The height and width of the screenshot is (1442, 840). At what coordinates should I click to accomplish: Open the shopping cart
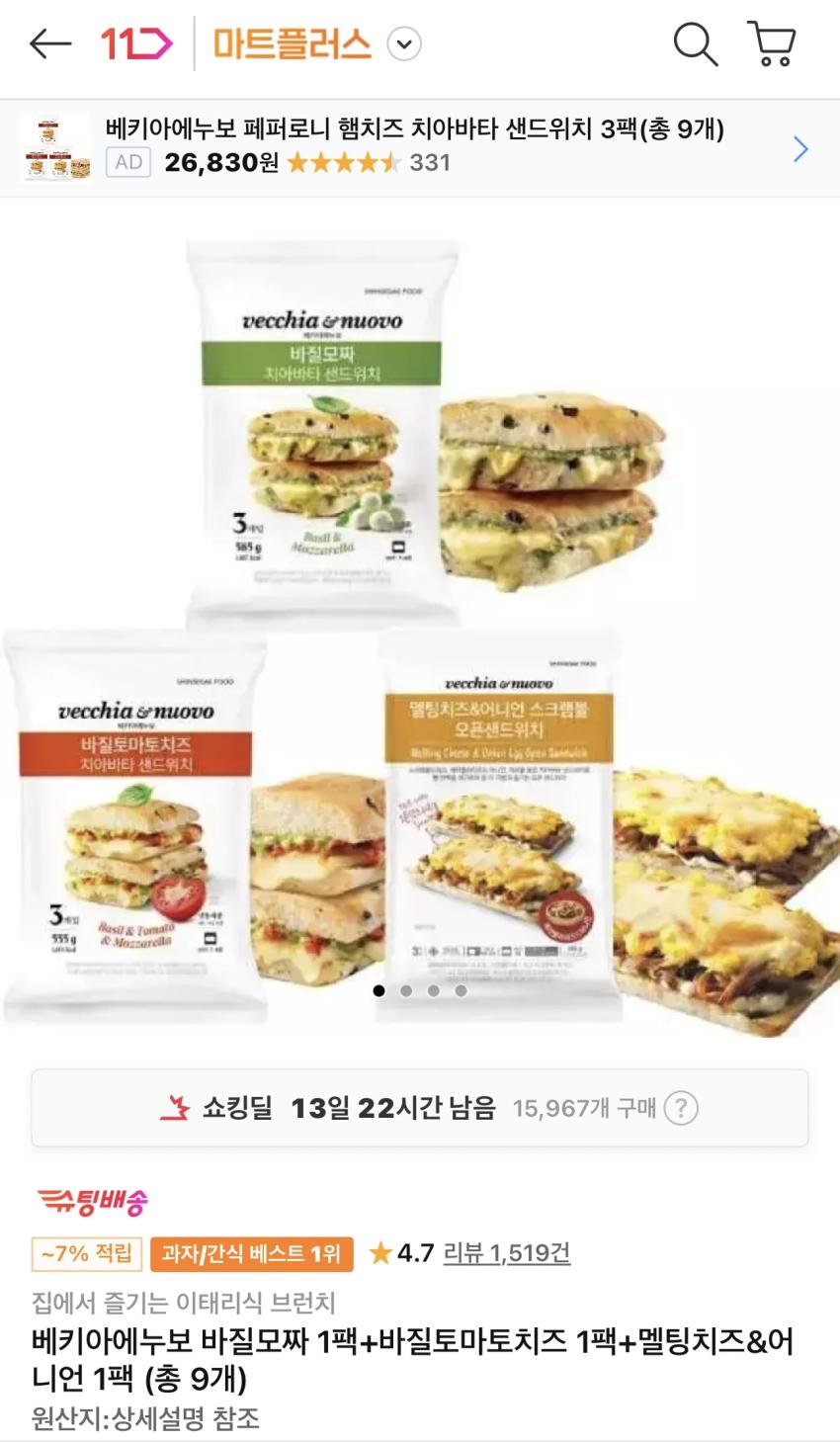click(x=773, y=44)
